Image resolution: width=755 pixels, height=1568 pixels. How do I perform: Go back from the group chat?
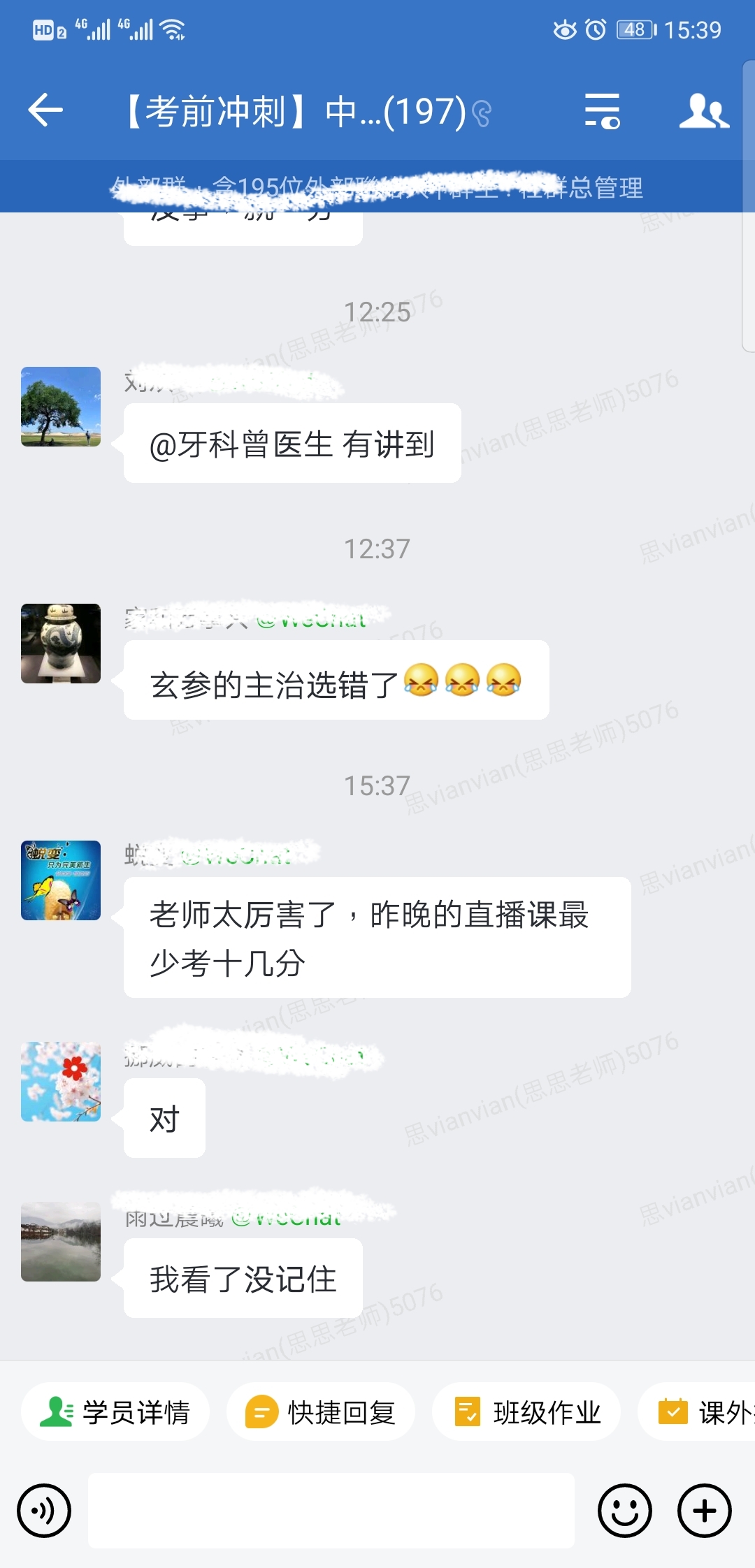coord(46,110)
